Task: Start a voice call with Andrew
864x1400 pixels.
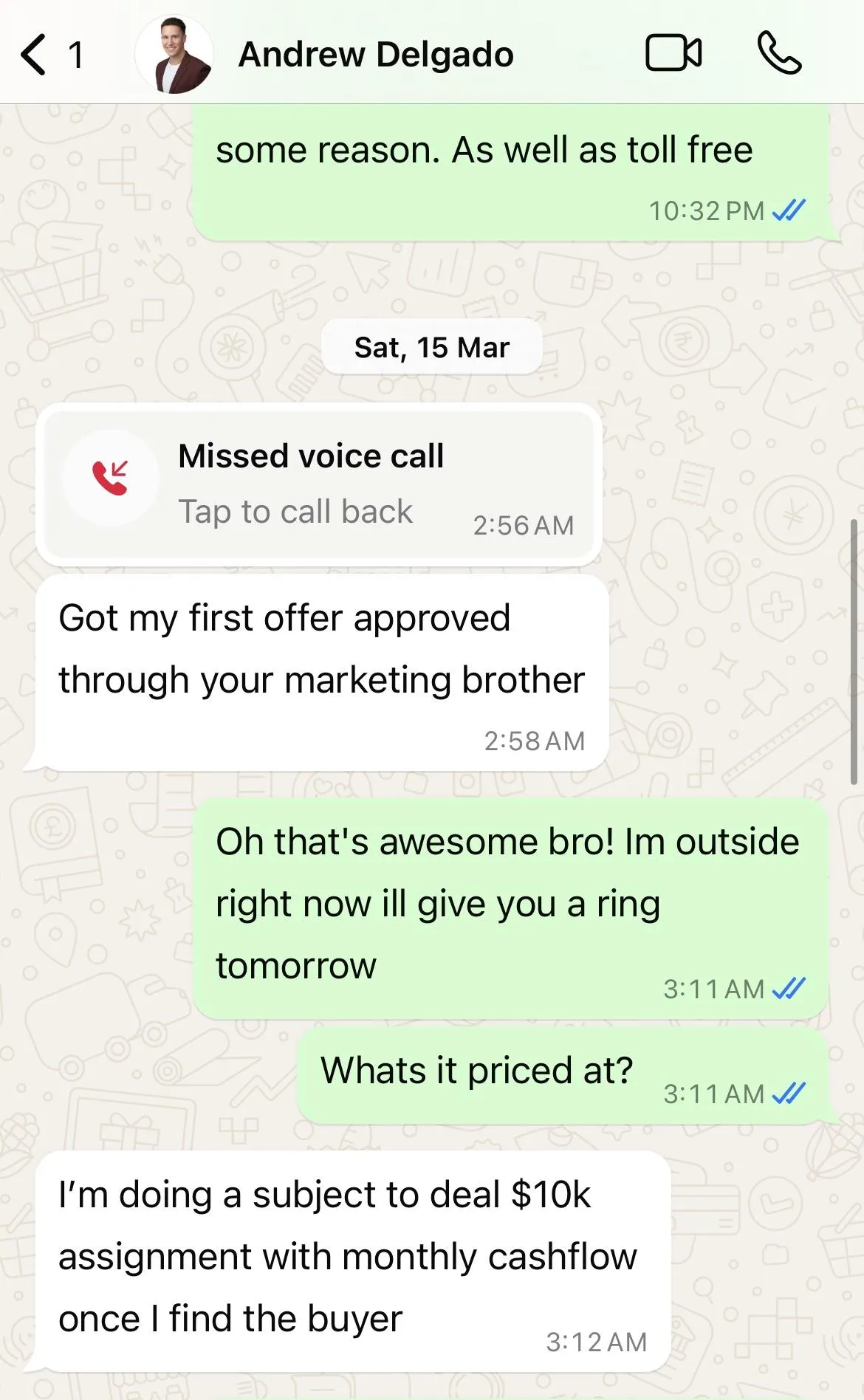Action: [x=779, y=54]
